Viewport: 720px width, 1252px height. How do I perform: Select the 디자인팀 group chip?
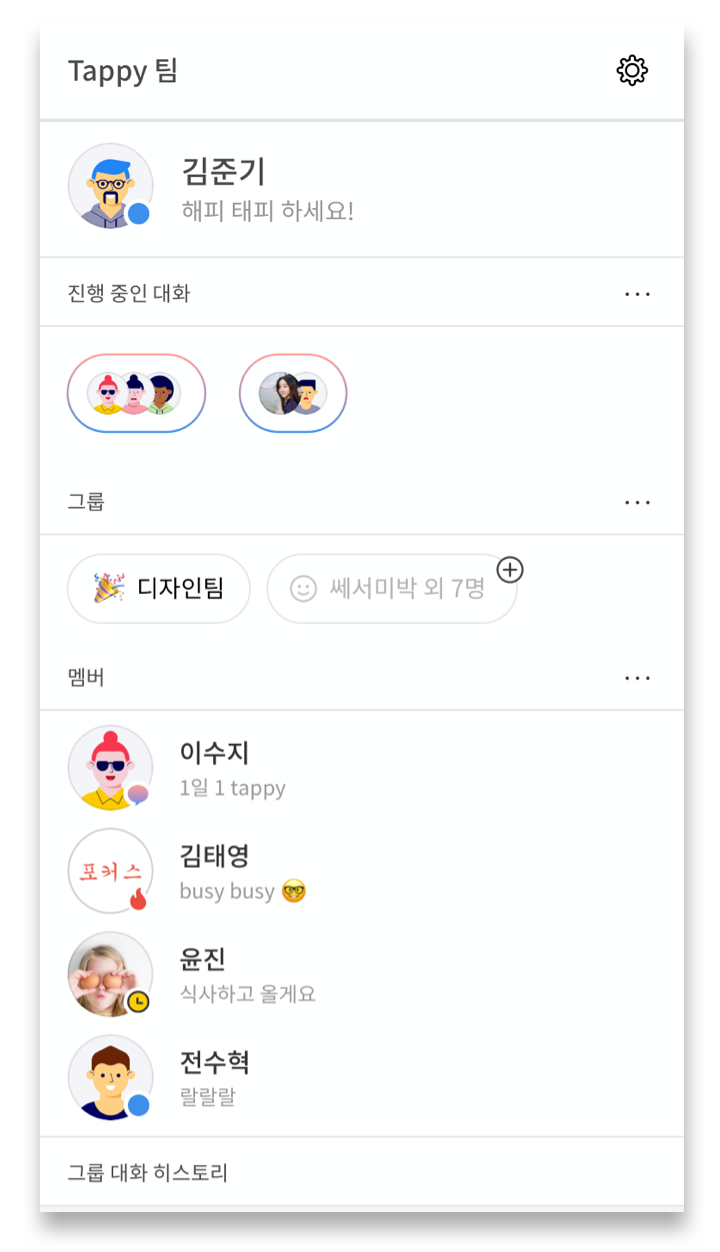click(x=159, y=588)
